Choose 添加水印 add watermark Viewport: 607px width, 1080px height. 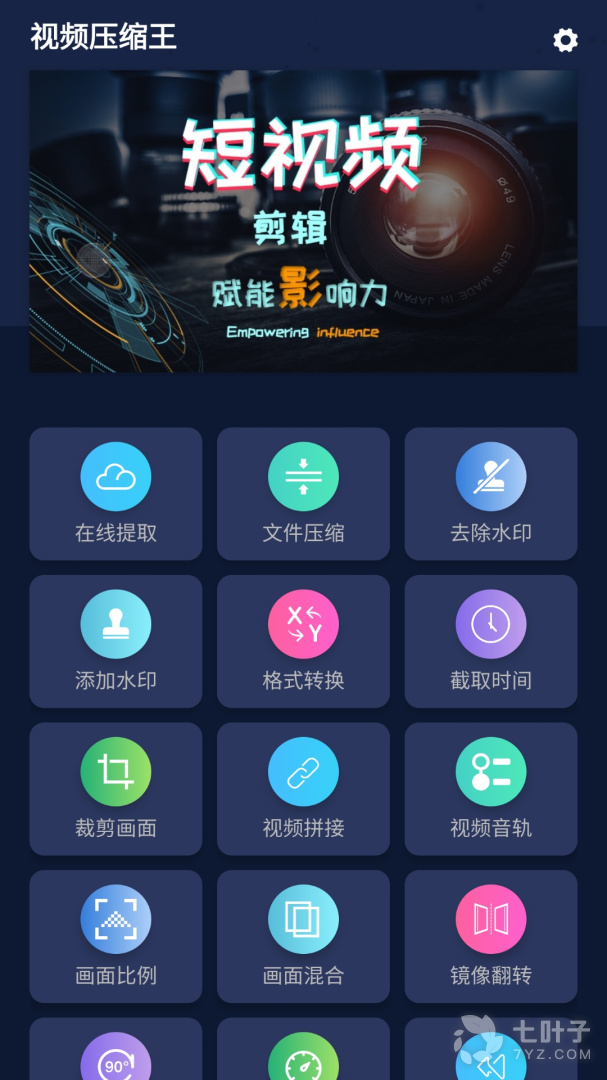pos(116,641)
